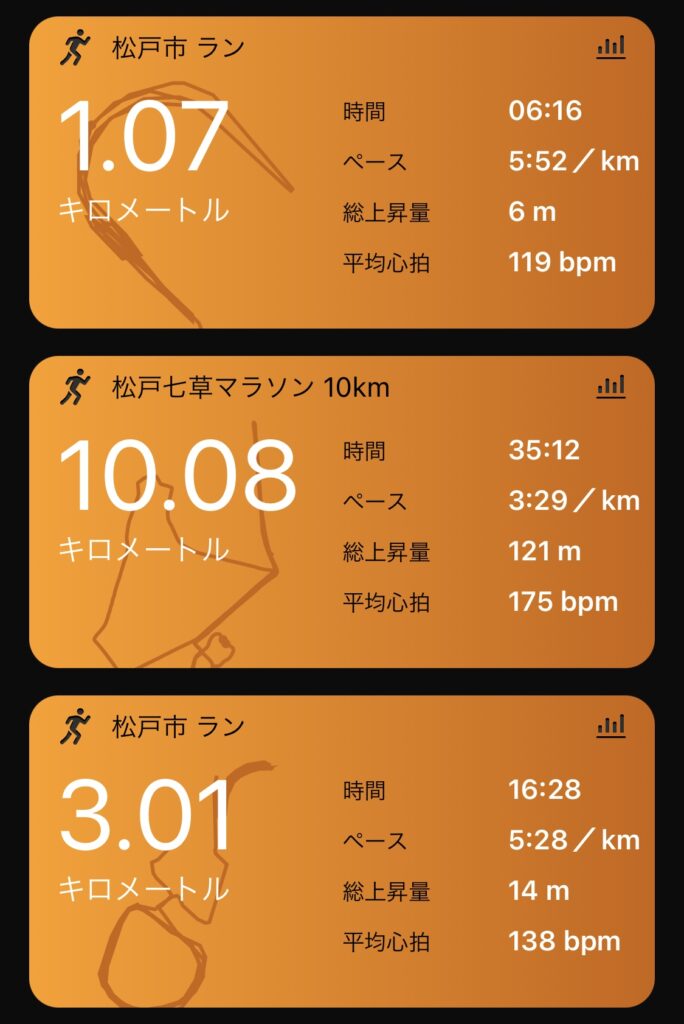View stats chart for 松戸七草マラソン 10km
Screen dimensions: 684x1024
click(610, 387)
